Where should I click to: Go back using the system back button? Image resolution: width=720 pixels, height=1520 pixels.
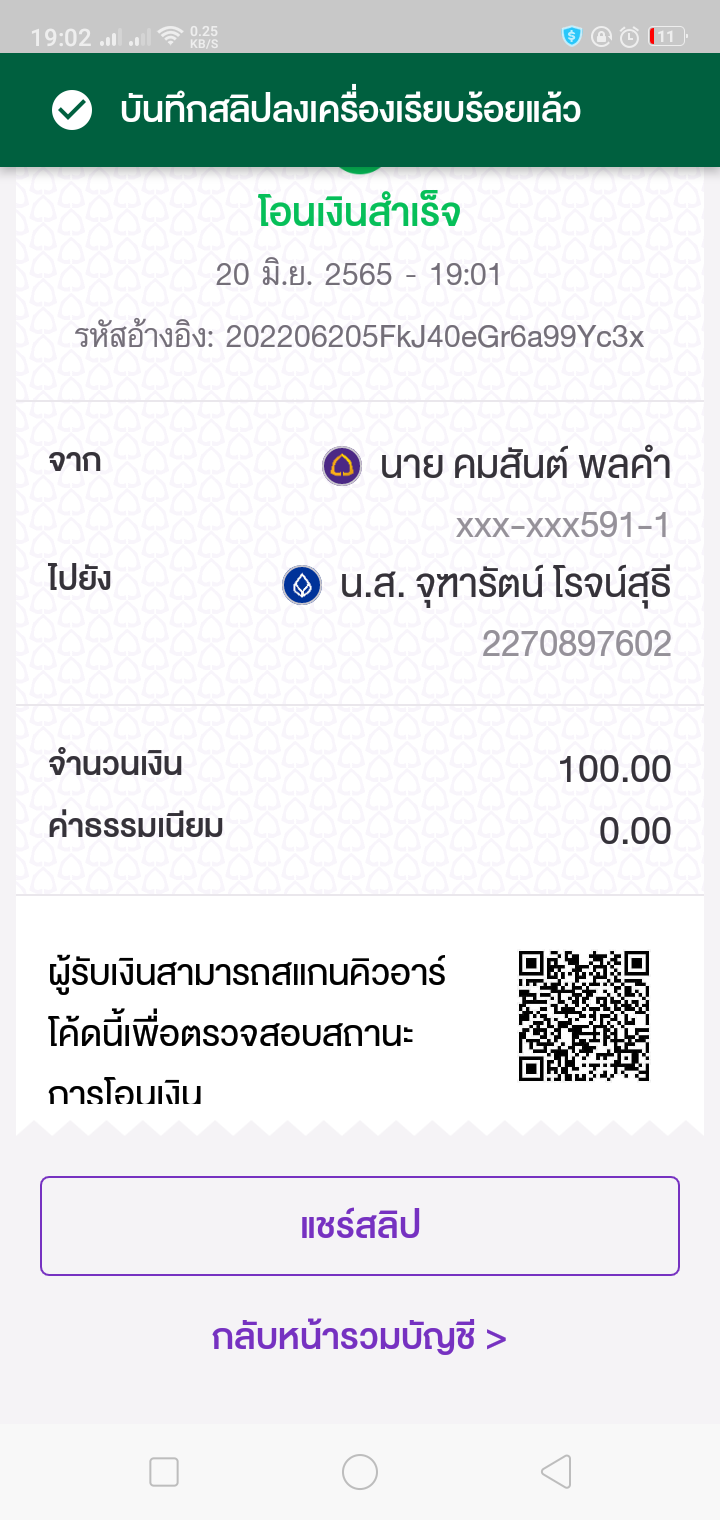click(556, 1471)
